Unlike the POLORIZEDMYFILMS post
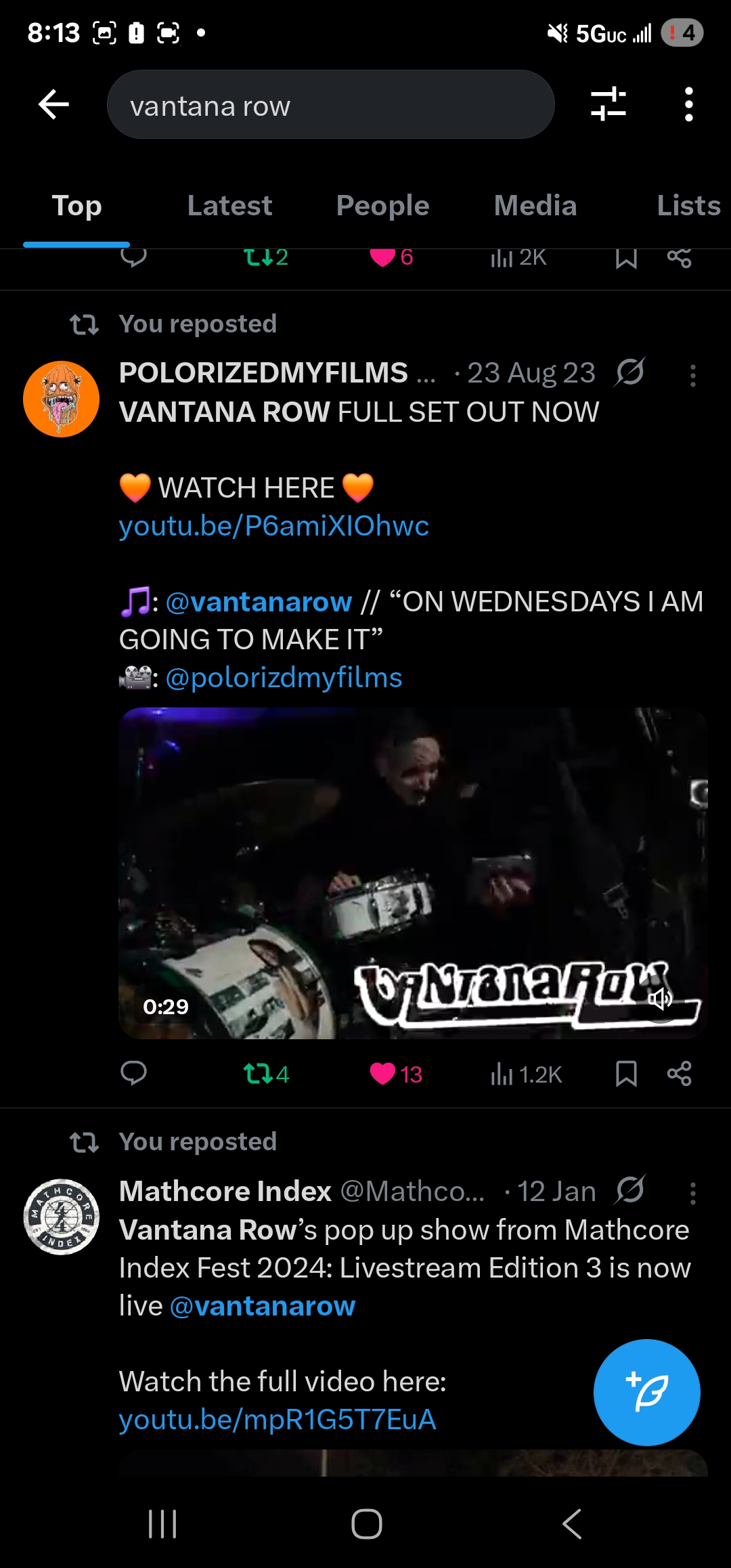 pos(395,1074)
